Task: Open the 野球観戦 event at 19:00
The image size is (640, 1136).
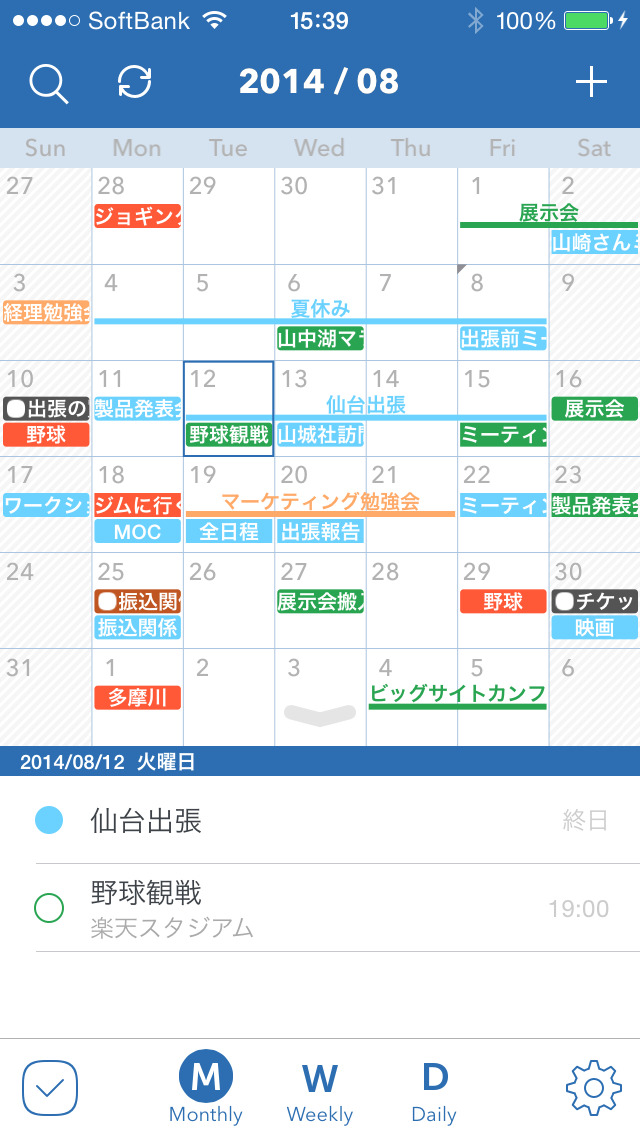Action: (320, 908)
